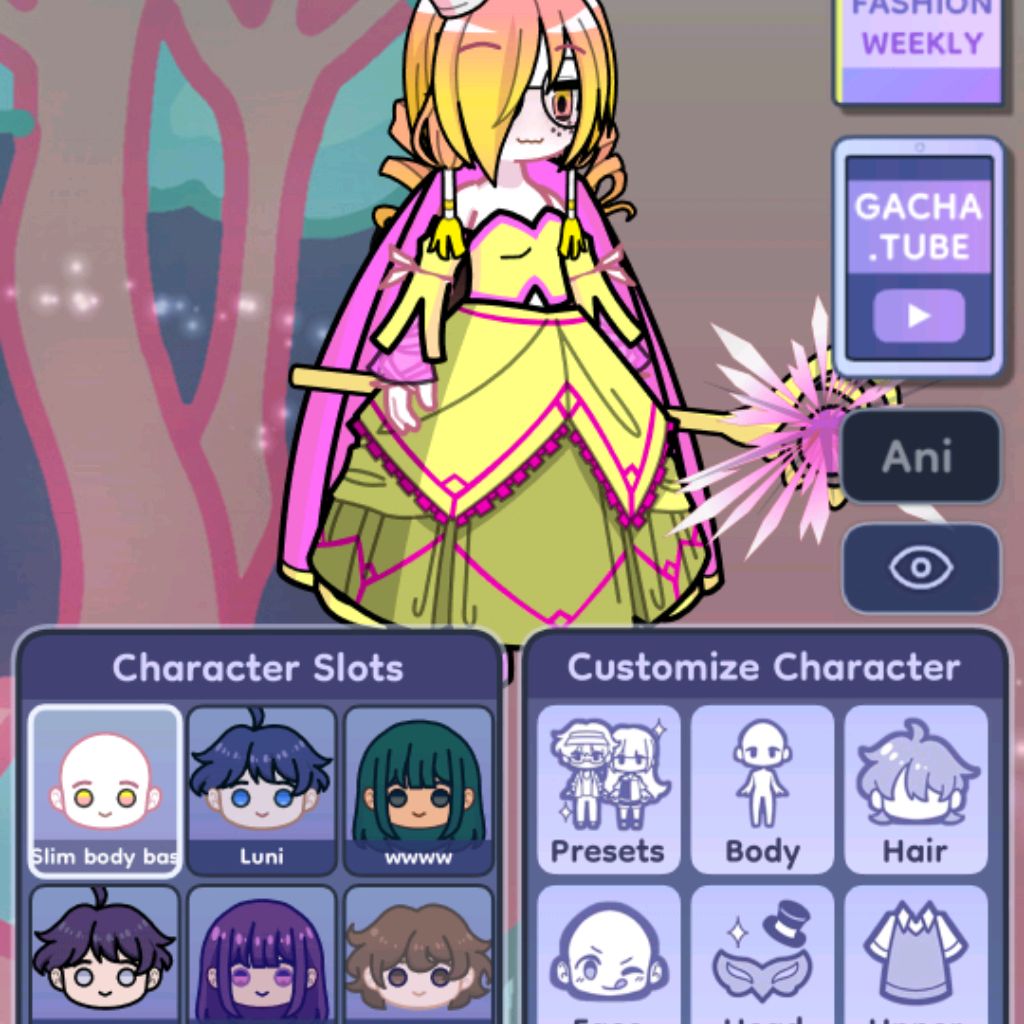Open the shirt clothing category
The image size is (1024, 1024).
pos(915,955)
